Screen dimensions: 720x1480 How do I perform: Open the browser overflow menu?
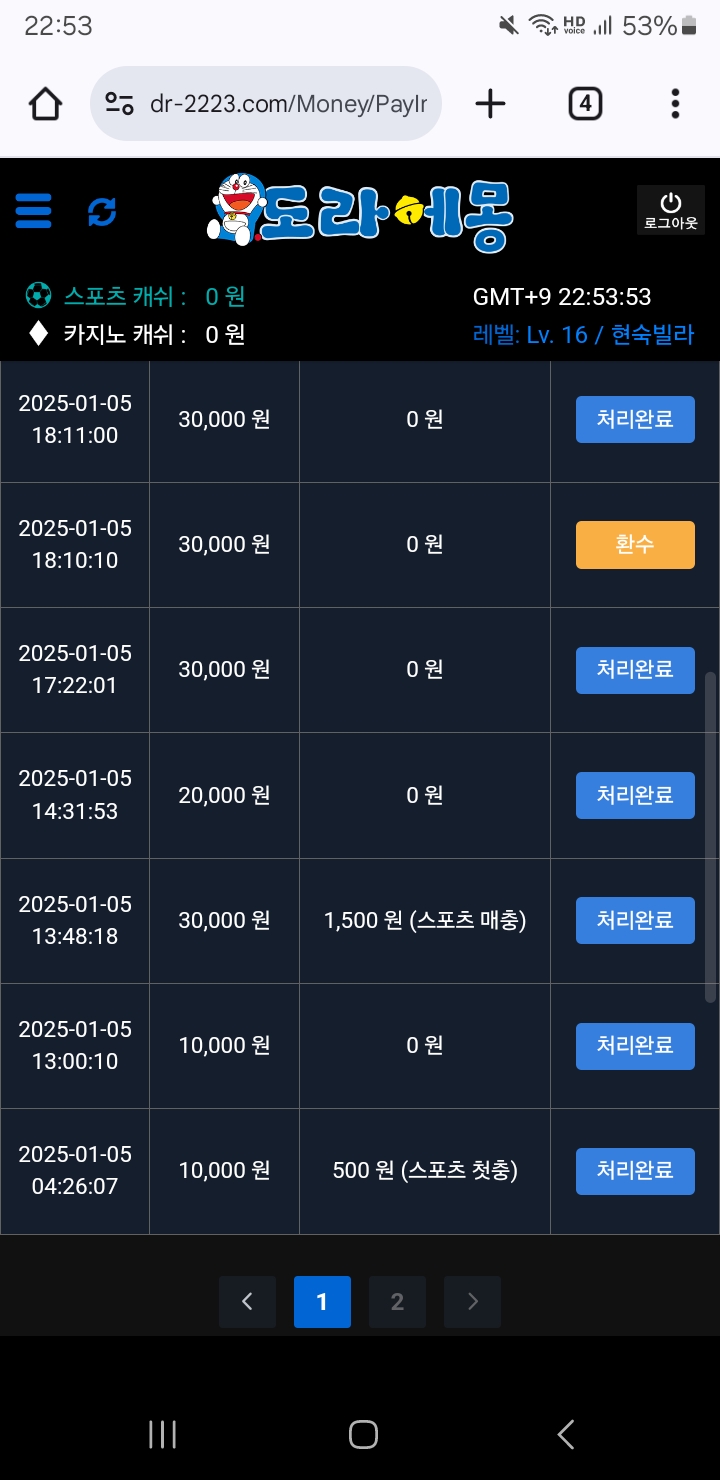(x=675, y=104)
